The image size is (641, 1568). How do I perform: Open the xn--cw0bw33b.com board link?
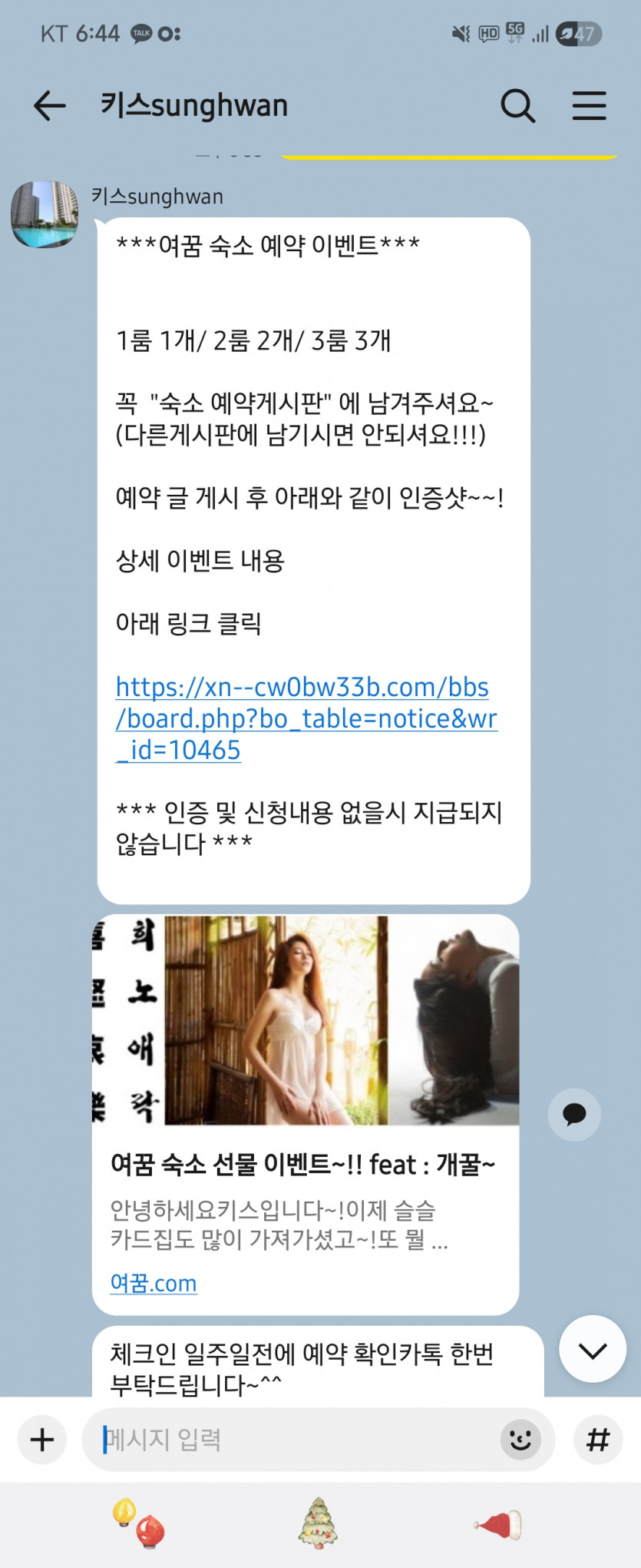click(x=306, y=718)
